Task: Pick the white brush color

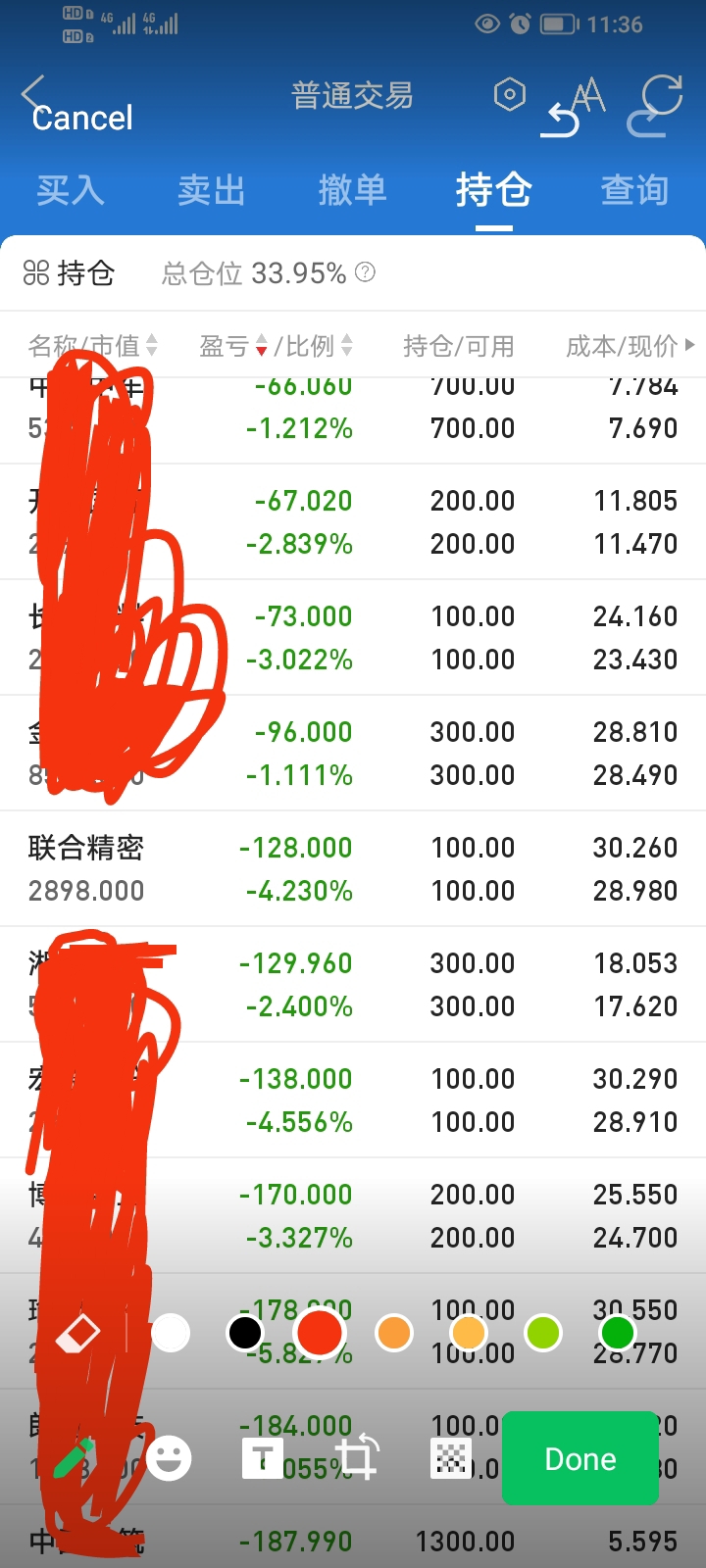Action: coord(171,1334)
